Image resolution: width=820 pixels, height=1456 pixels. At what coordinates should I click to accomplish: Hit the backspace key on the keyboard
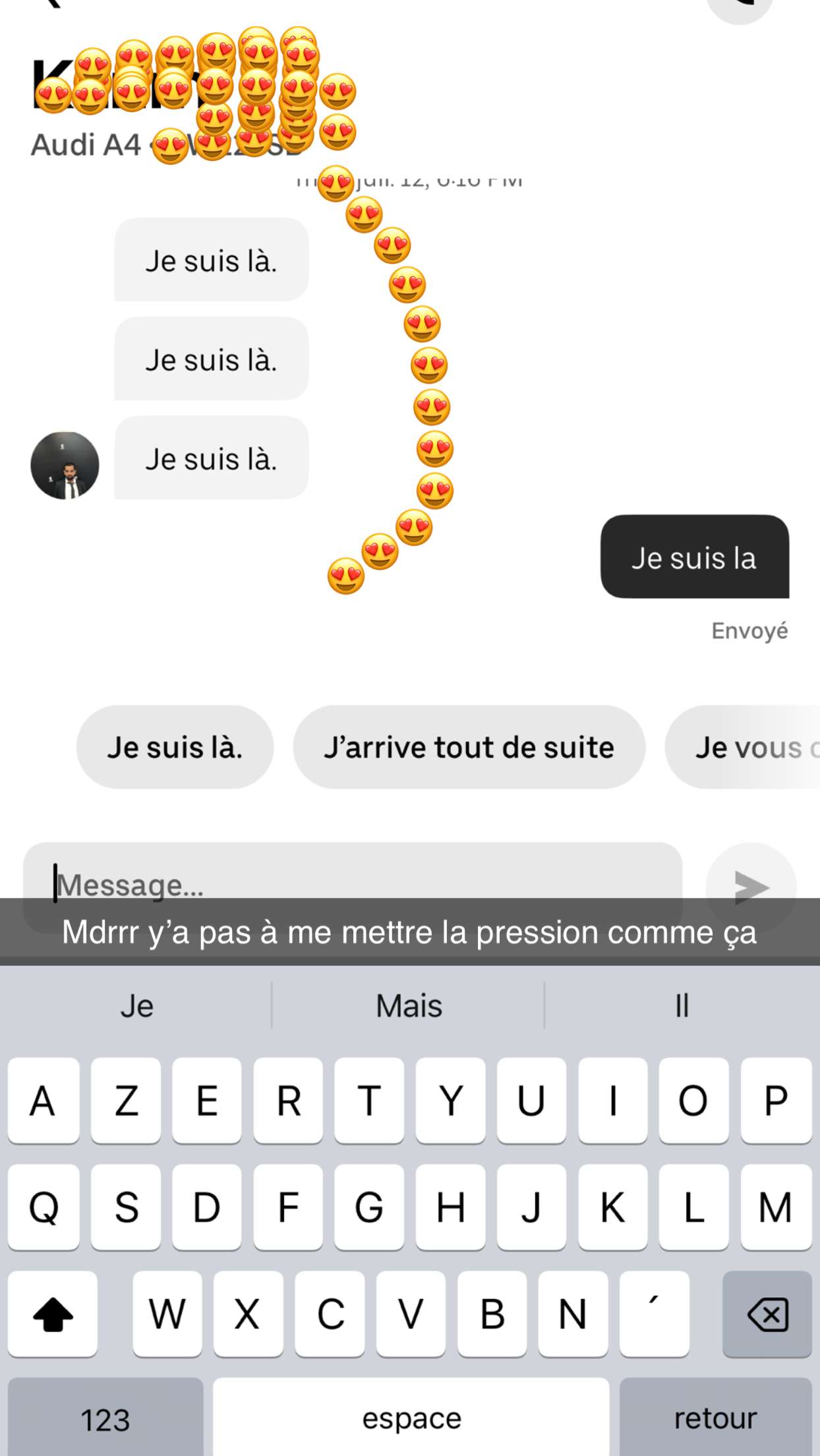coord(767,1314)
